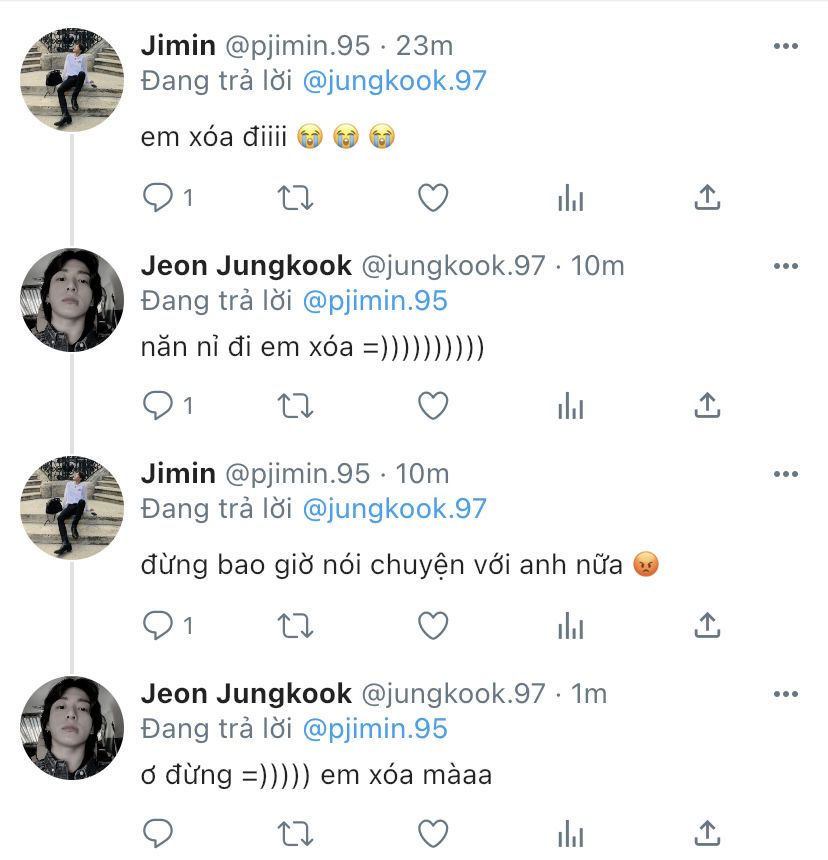Open the @pjimin.95 mention above "năn nỉ đi"

coord(375,300)
